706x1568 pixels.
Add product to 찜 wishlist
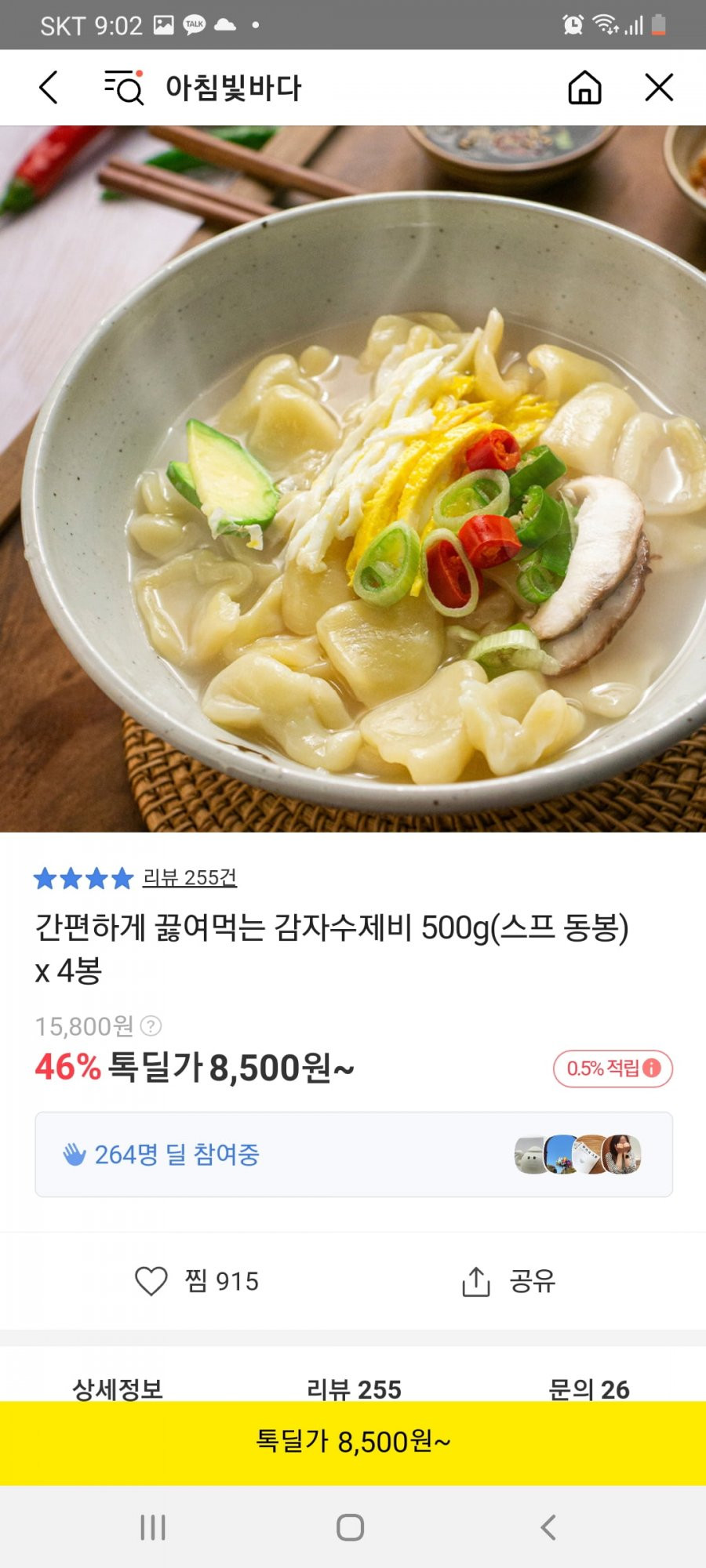pyautogui.click(x=197, y=1281)
